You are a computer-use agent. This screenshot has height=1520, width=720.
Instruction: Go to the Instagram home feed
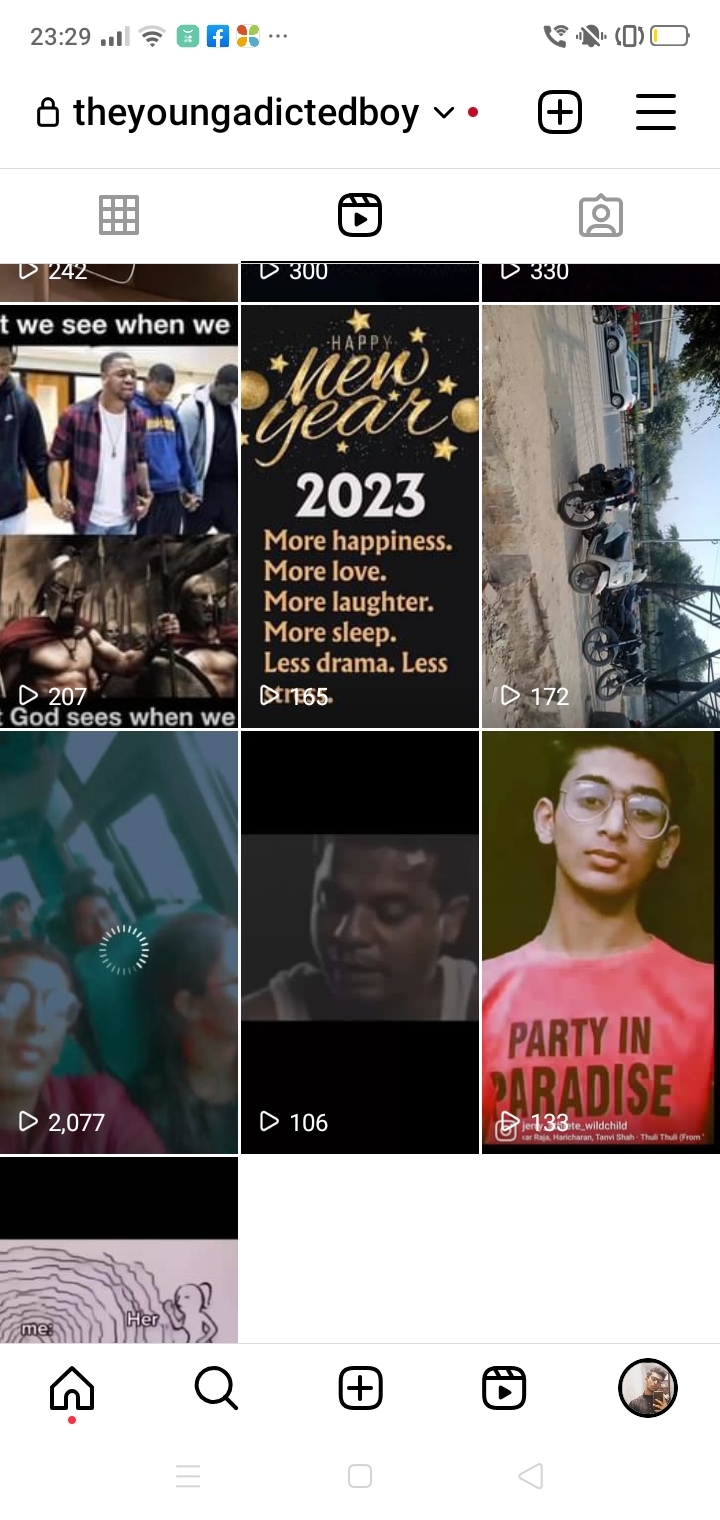tap(72, 1389)
